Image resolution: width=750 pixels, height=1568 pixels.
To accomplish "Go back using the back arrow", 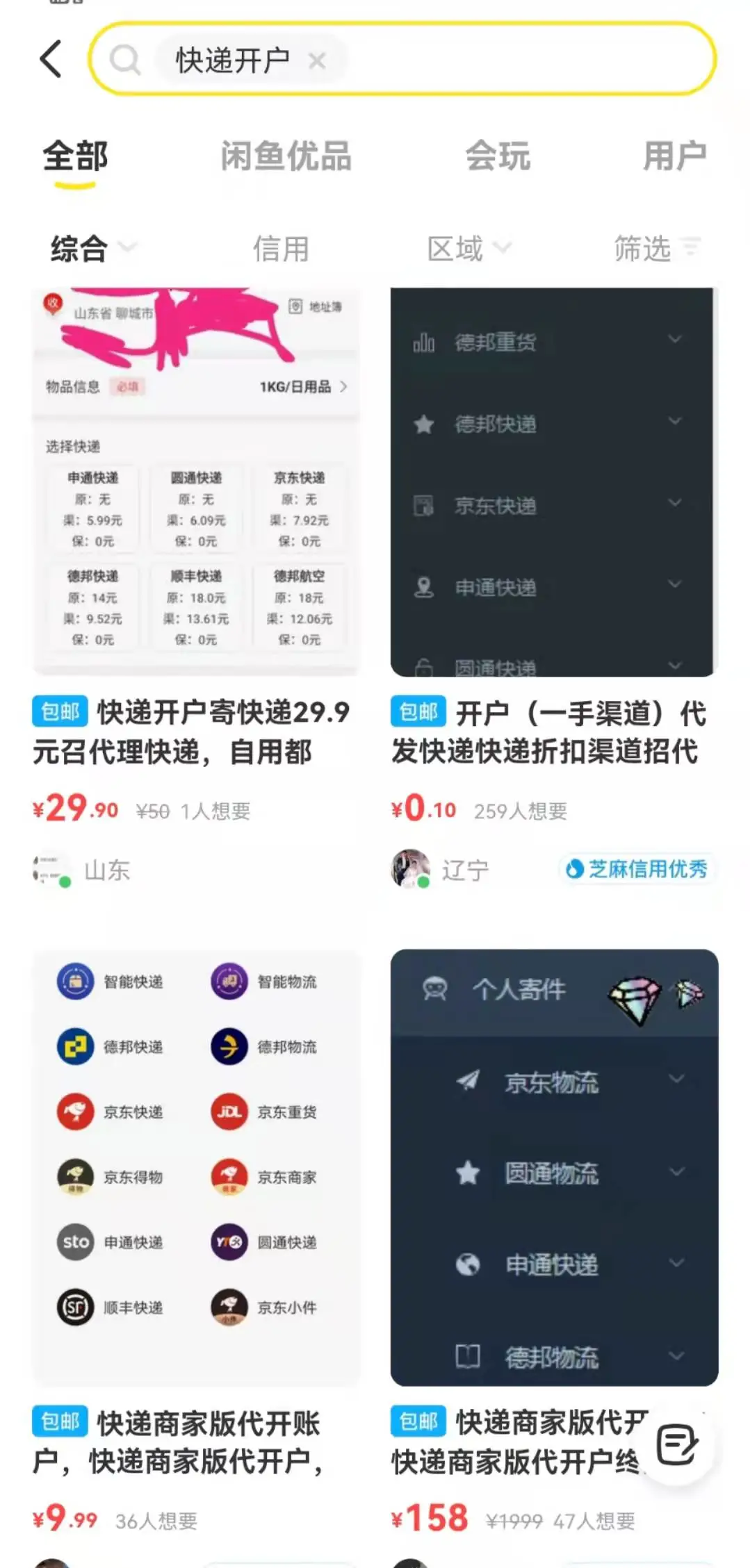I will [x=51, y=59].
